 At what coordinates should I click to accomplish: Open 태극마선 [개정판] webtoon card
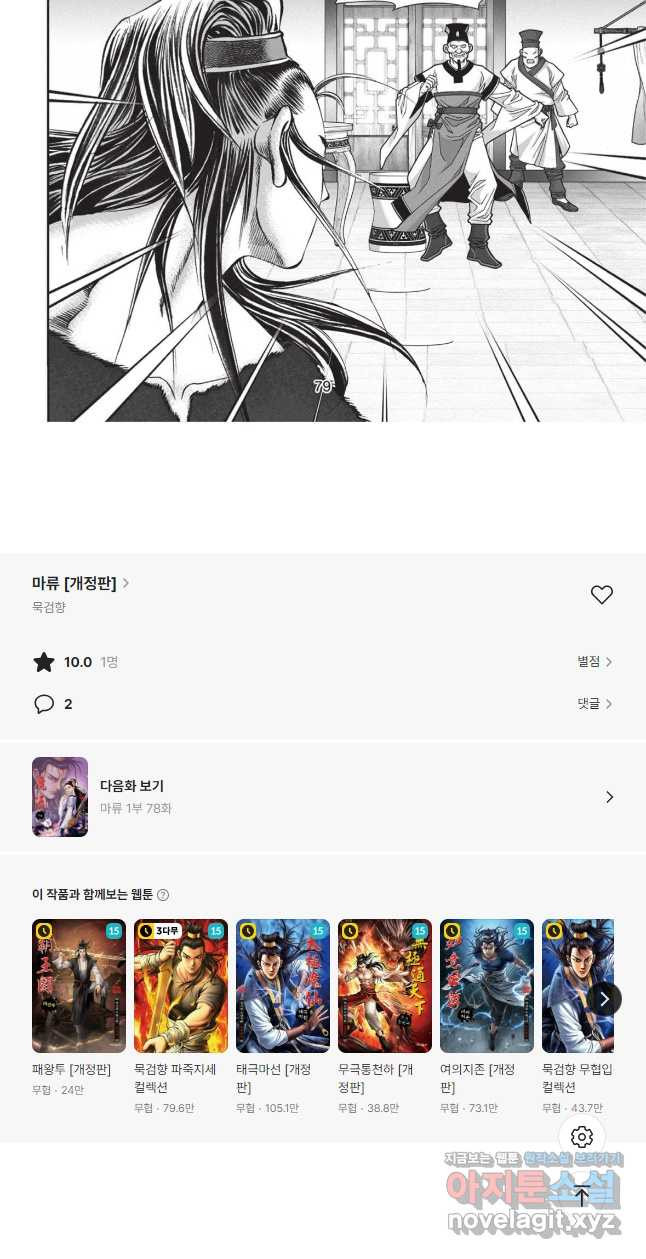pyautogui.click(x=283, y=986)
